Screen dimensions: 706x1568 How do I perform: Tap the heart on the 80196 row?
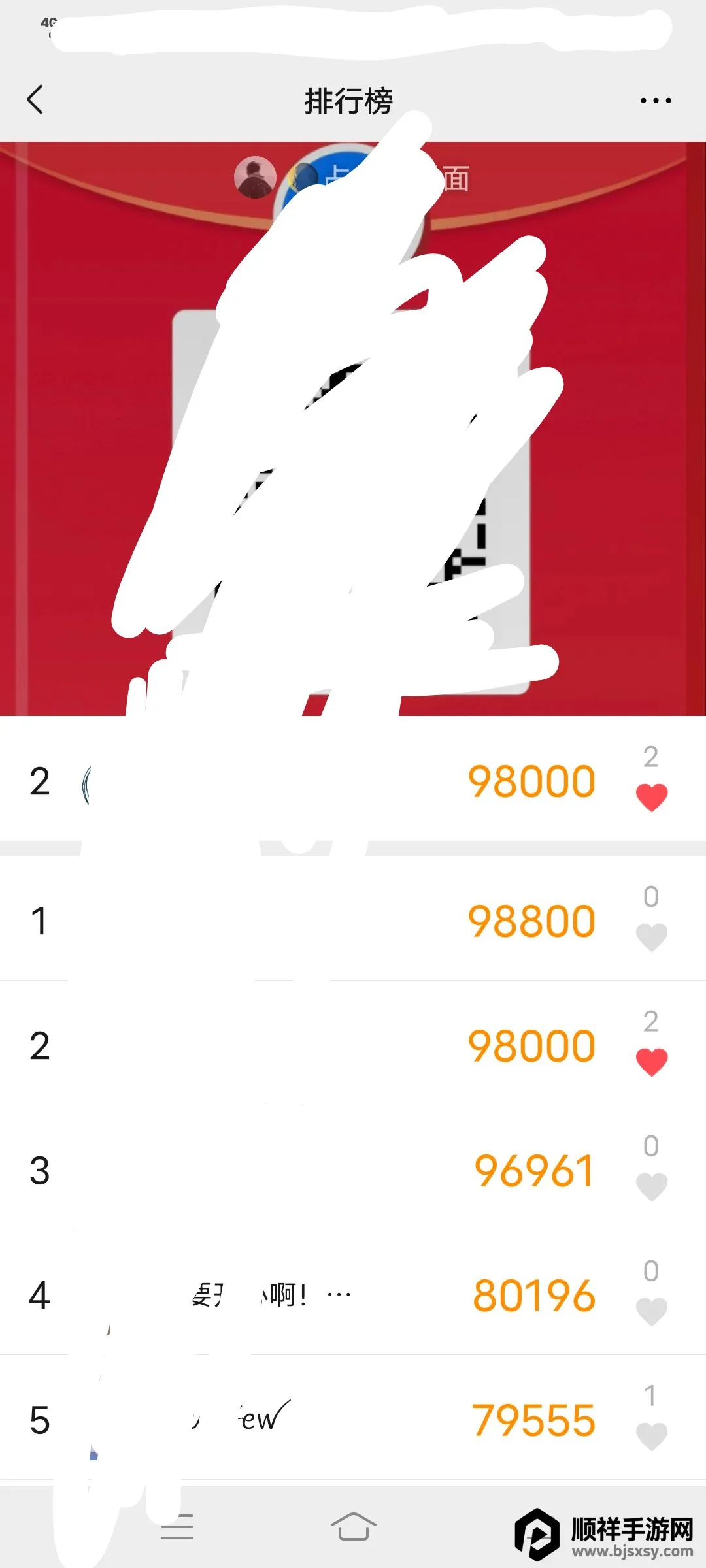pos(651,1311)
